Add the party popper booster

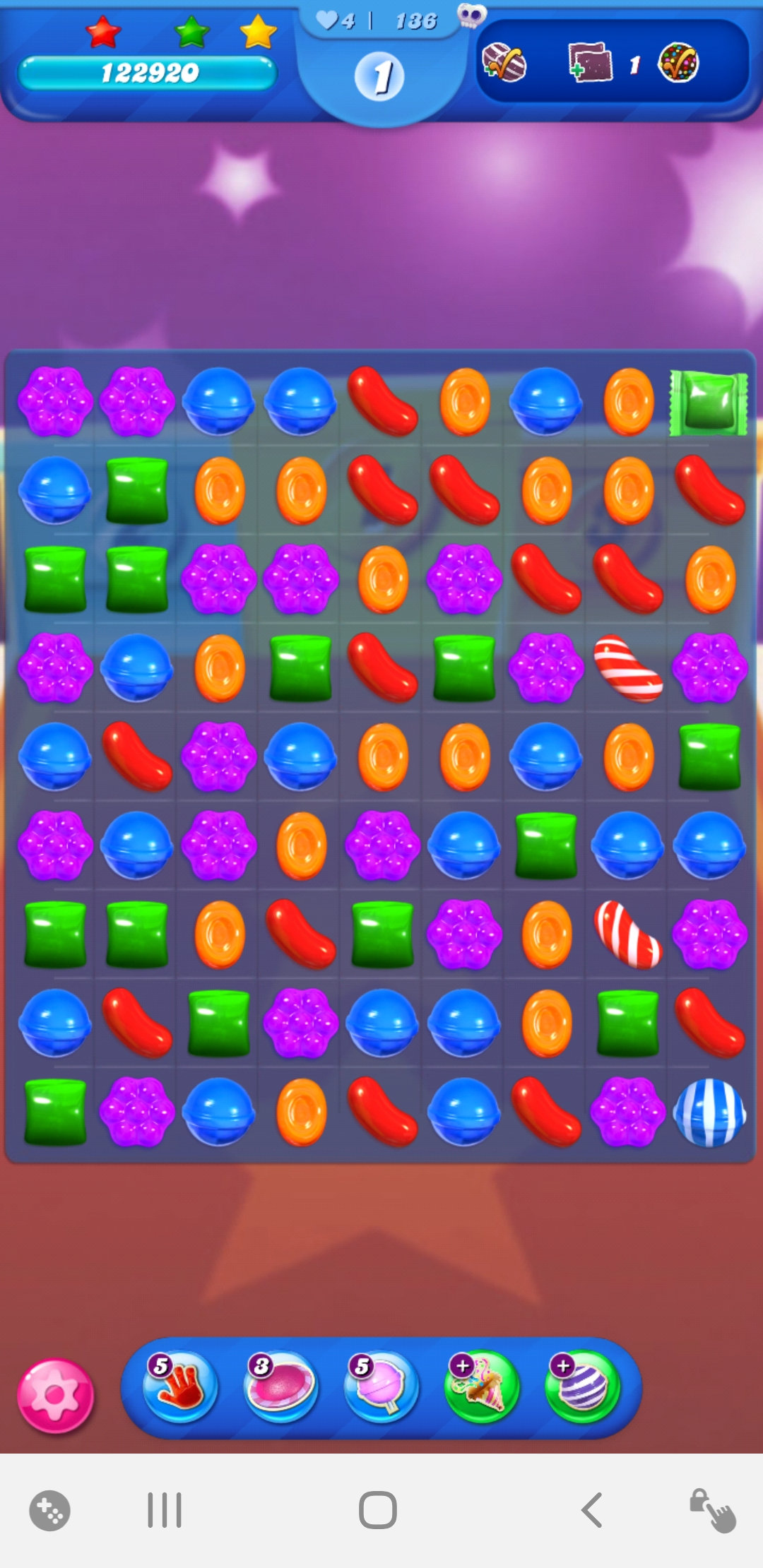pos(482,1387)
